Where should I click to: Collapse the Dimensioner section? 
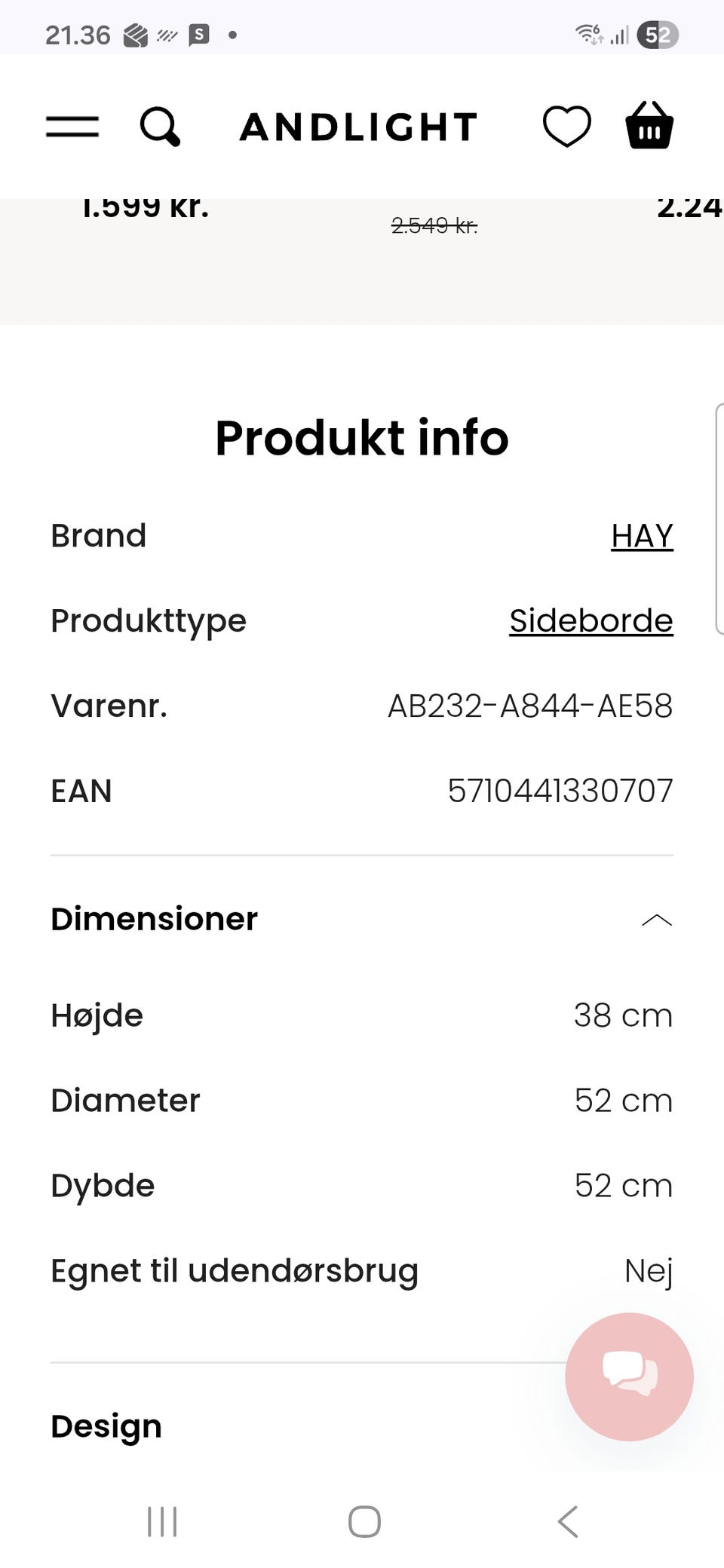656,920
